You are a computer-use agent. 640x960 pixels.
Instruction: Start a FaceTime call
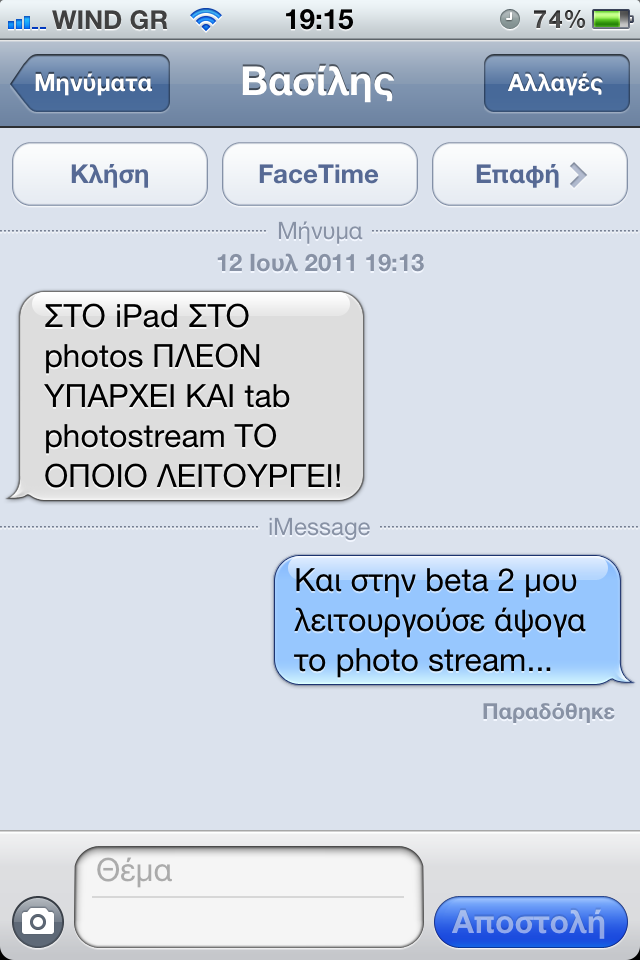coord(319,175)
